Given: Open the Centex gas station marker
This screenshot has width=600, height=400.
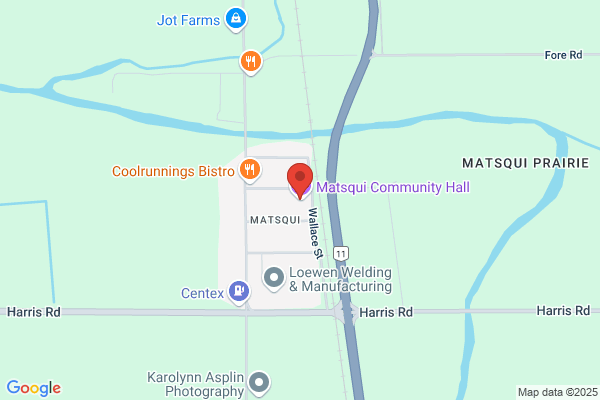Looking at the screenshot, I should point(239,292).
